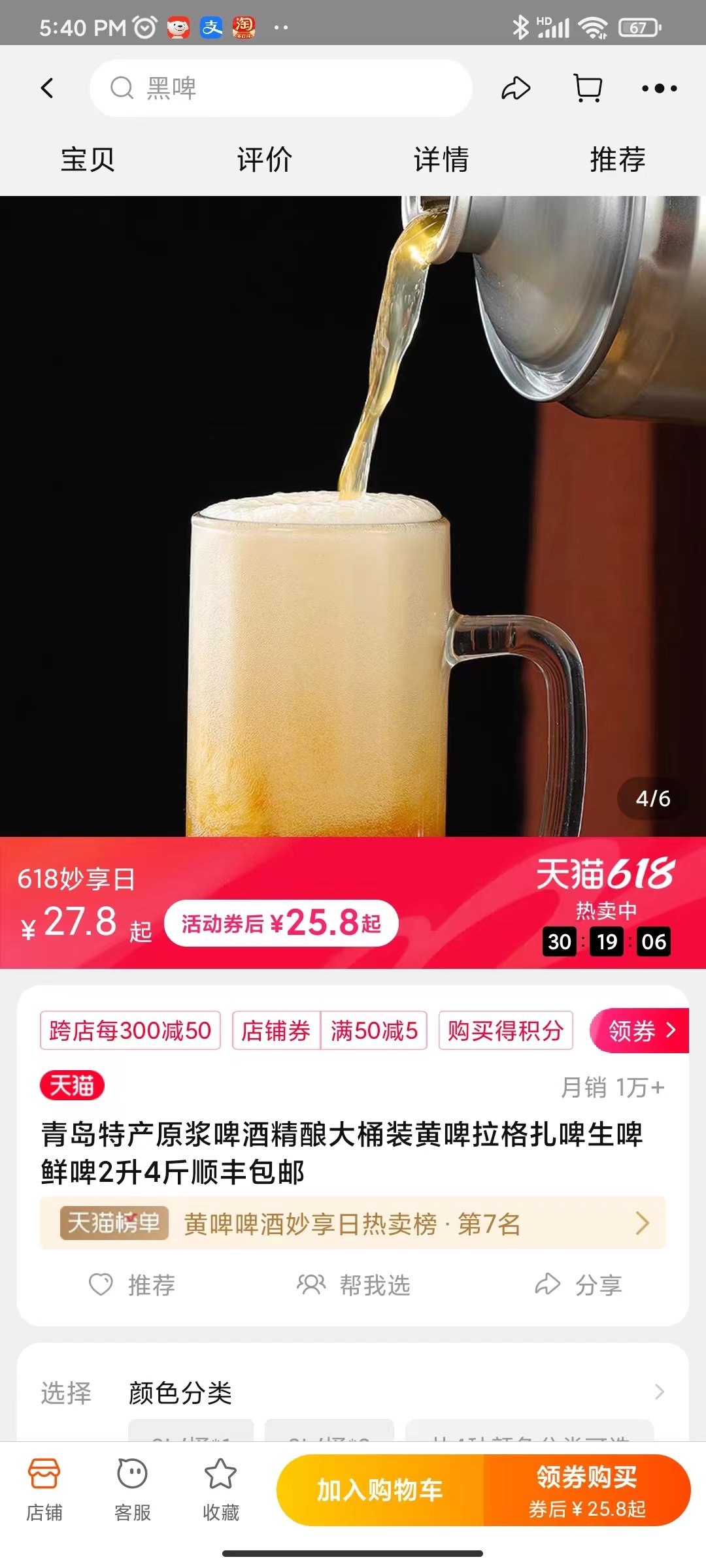Open the three-dot overflow menu
The height and width of the screenshot is (1568, 706).
coord(659,88)
